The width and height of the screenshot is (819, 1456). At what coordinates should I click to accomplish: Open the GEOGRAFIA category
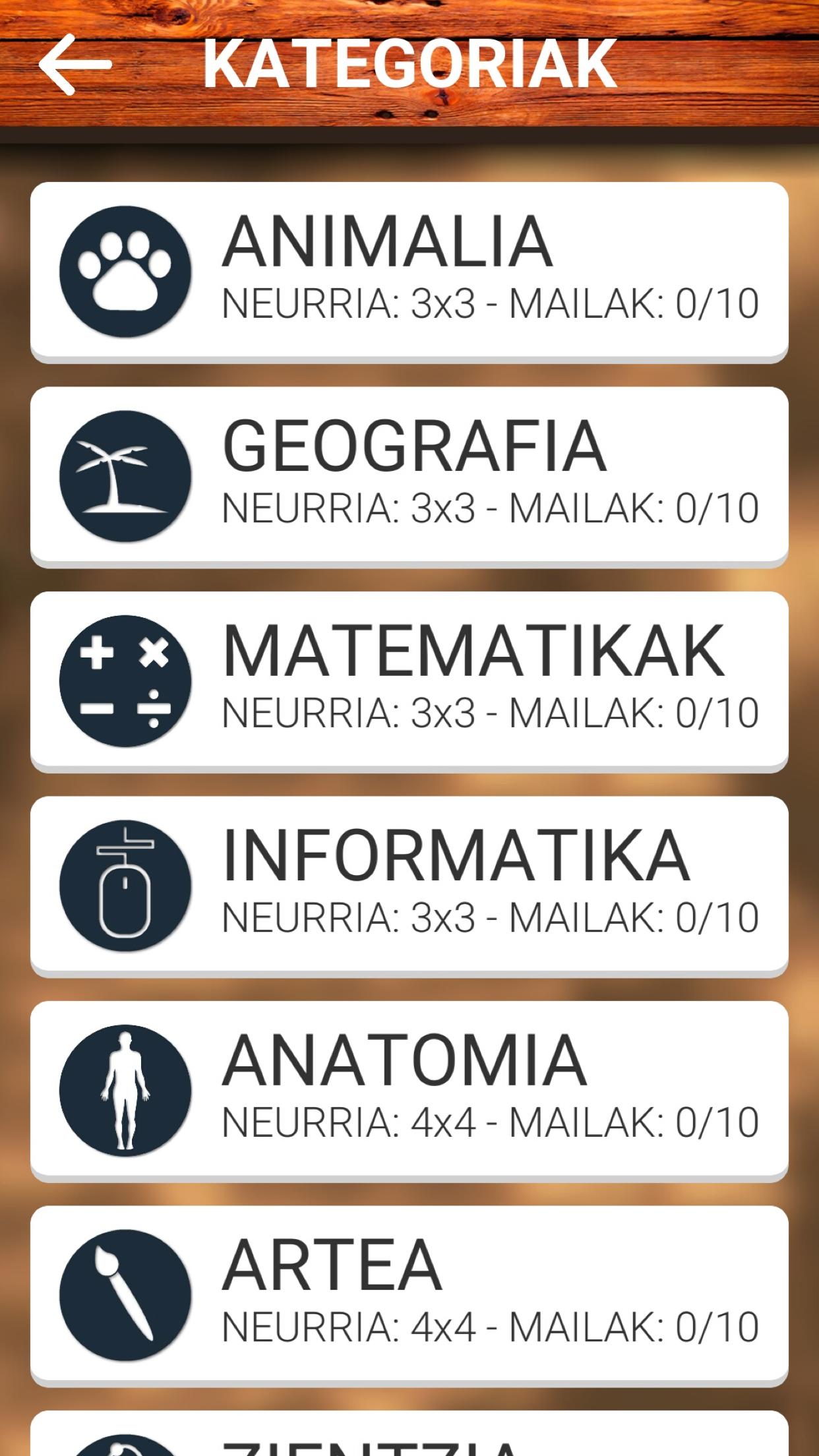click(409, 478)
